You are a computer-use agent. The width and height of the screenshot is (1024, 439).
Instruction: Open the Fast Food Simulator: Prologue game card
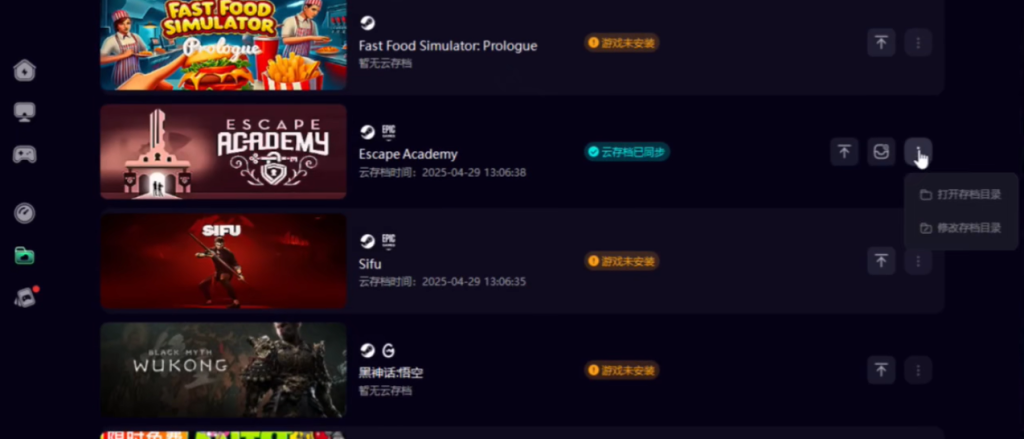223,45
